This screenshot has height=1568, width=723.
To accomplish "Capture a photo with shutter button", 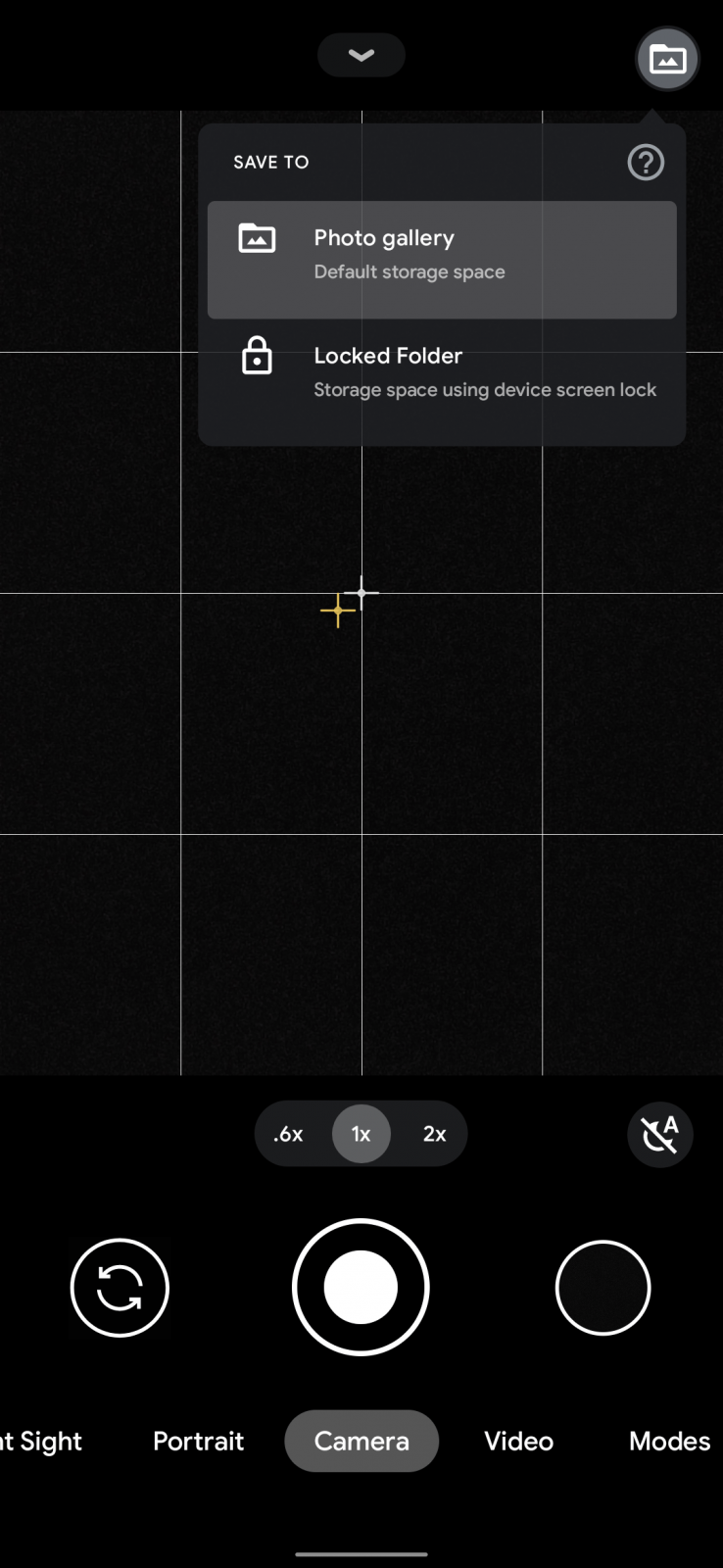I will click(x=361, y=1288).
